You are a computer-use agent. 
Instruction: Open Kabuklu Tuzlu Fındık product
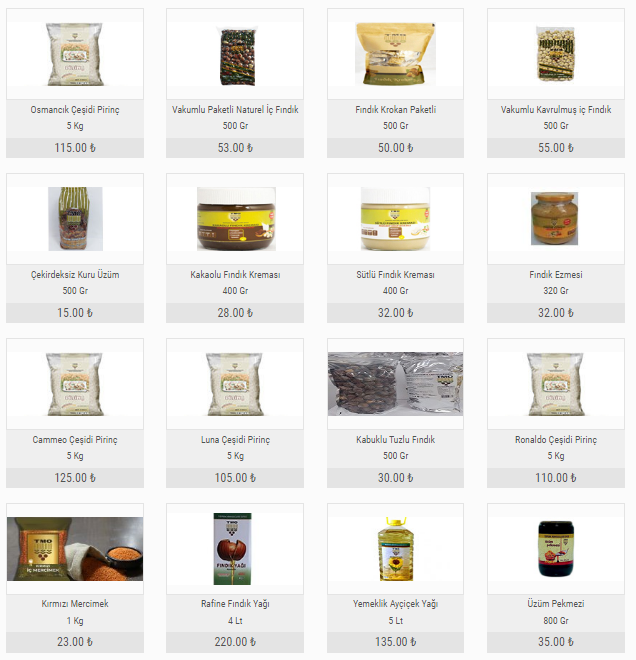[x=395, y=383]
